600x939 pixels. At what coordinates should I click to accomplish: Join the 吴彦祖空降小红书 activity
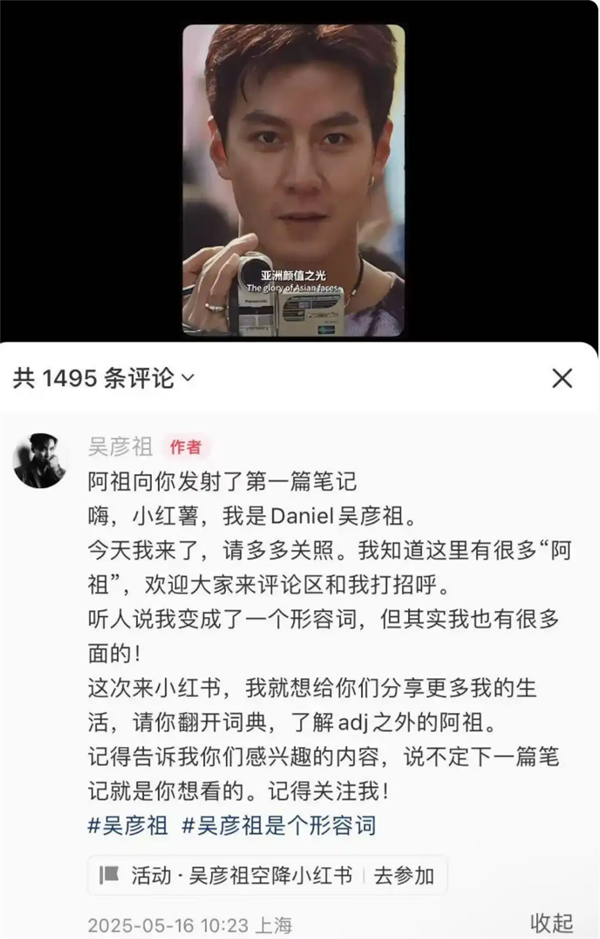(404, 876)
